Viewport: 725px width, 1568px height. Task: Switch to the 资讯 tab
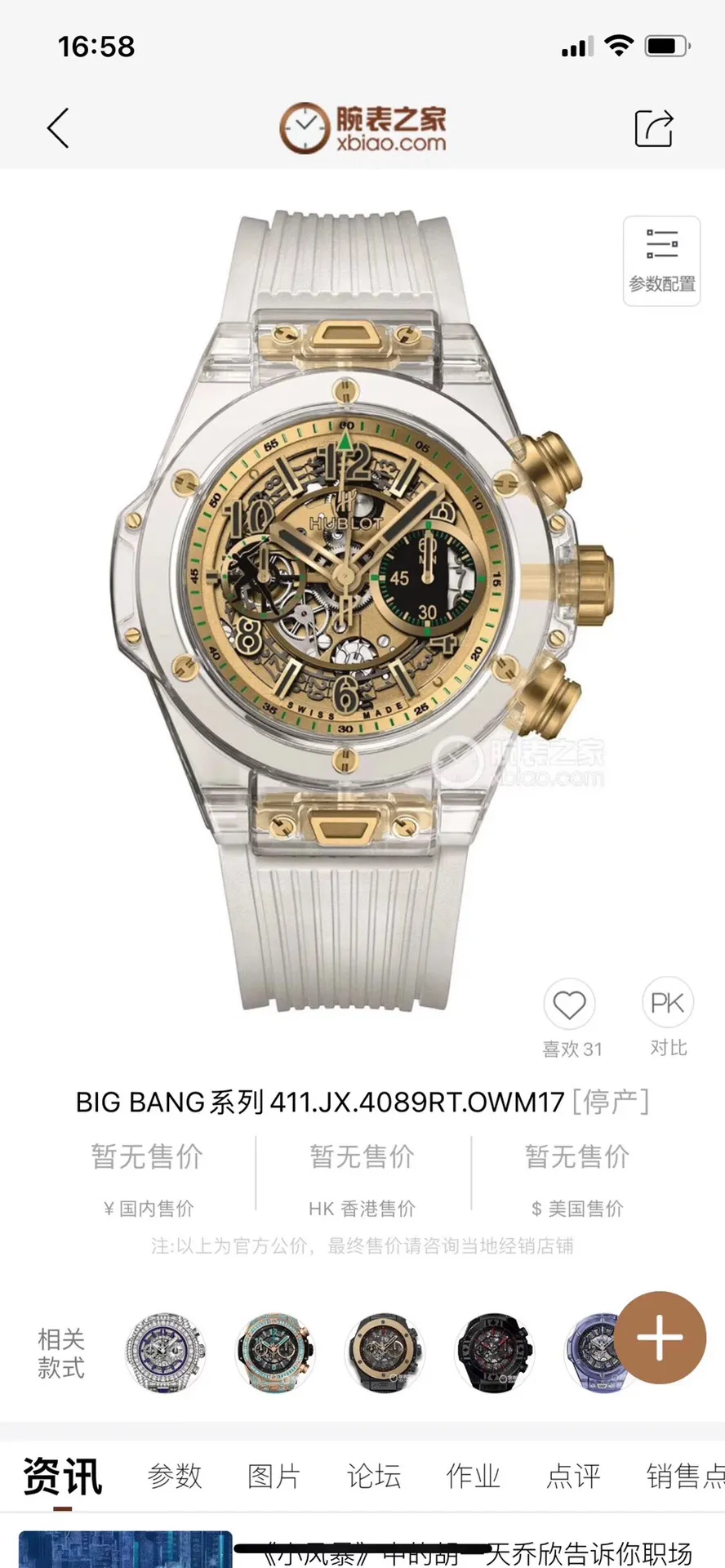[x=63, y=1477]
